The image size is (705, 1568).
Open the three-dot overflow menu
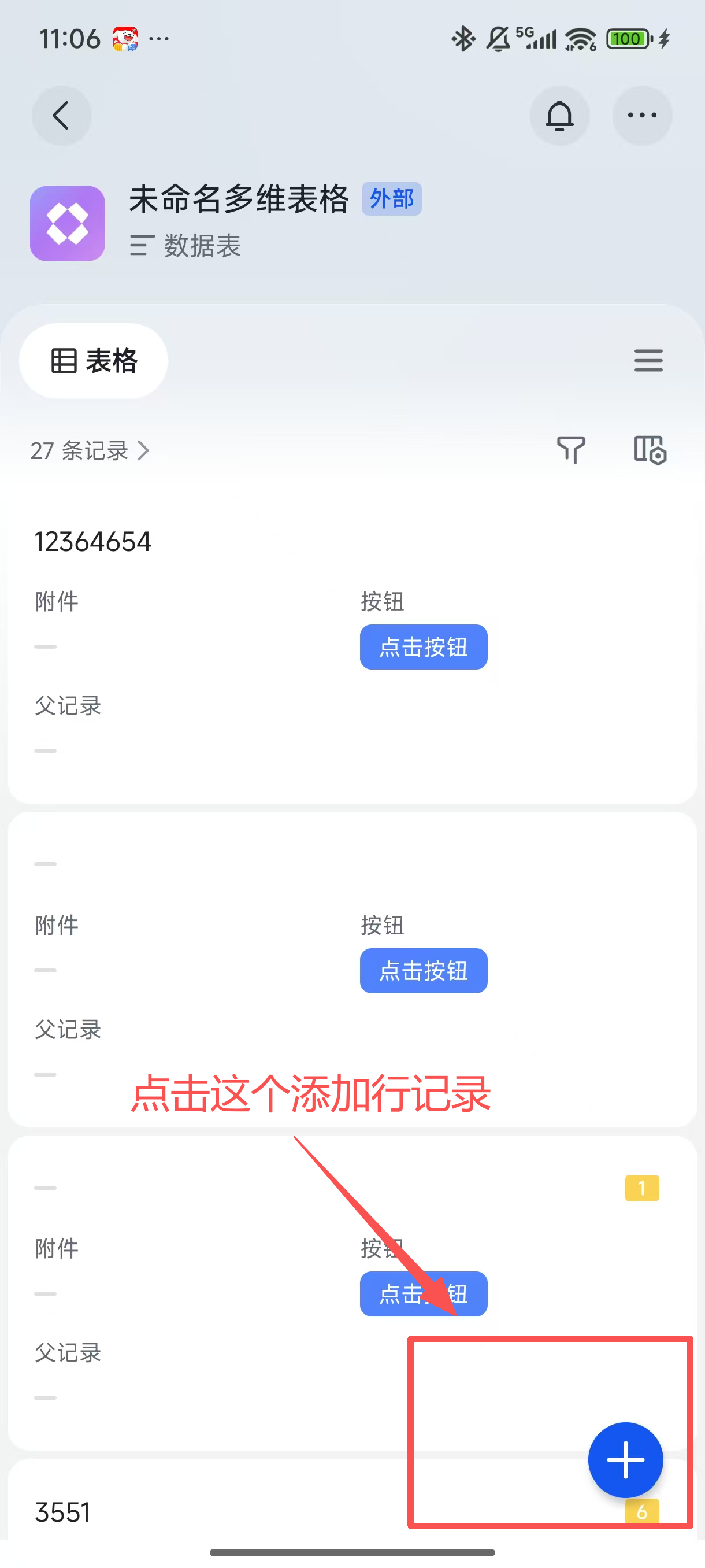(x=642, y=115)
